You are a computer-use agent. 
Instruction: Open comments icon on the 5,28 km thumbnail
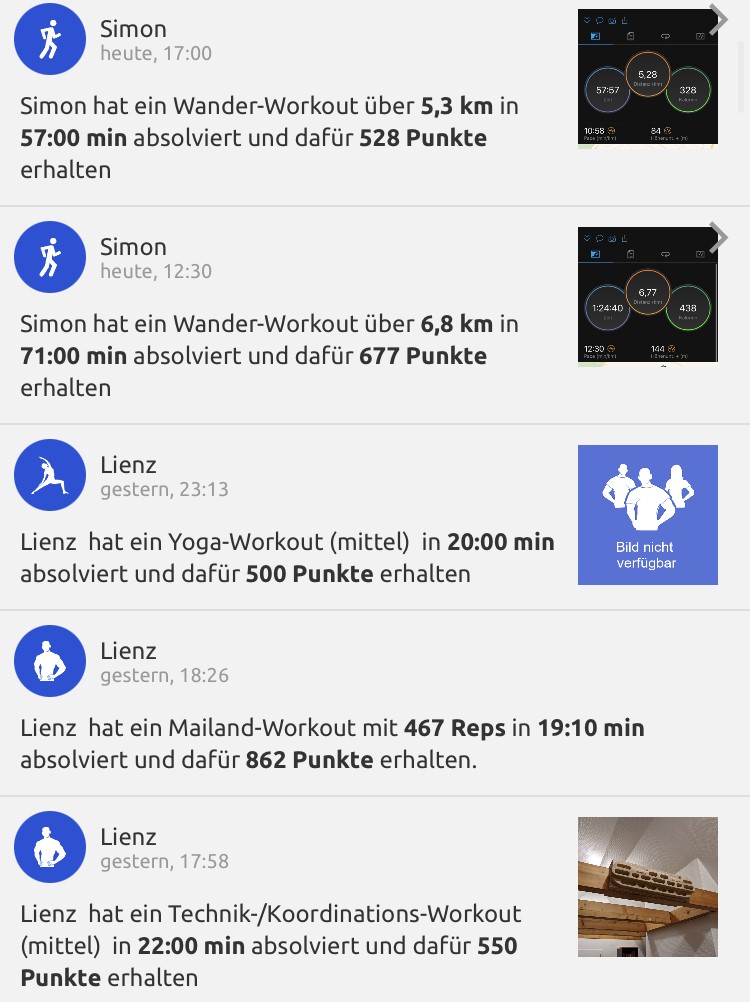[x=598, y=21]
